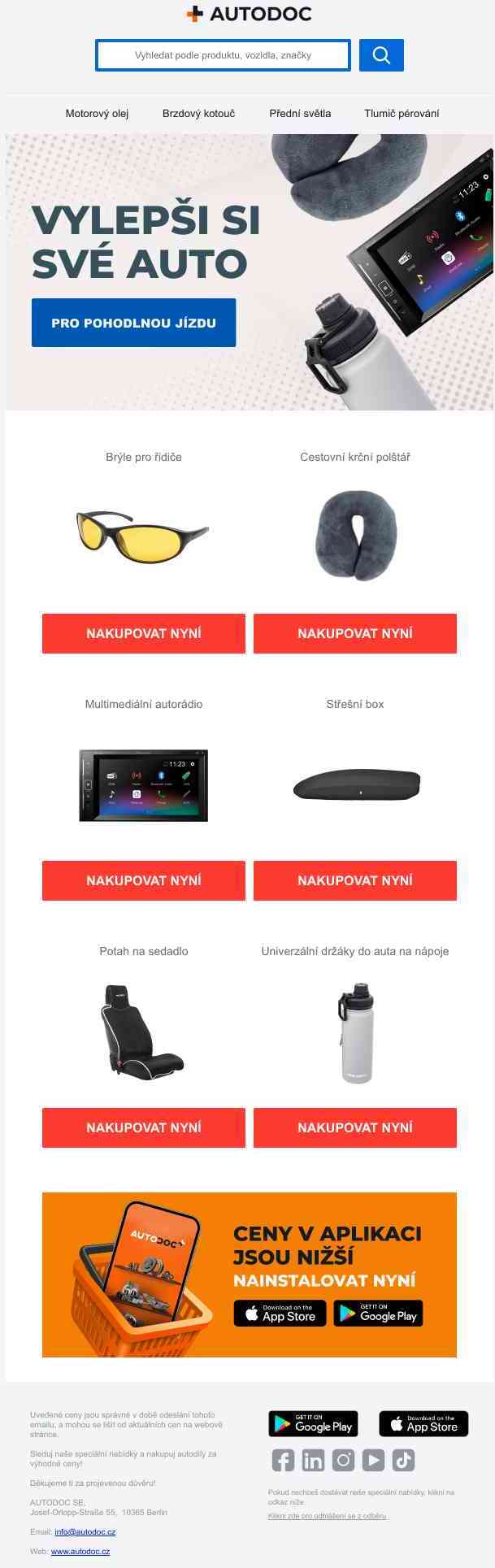Shop now for Brýle pro řidiče
Image resolution: width=495 pixels, height=1568 pixels.
(144, 633)
